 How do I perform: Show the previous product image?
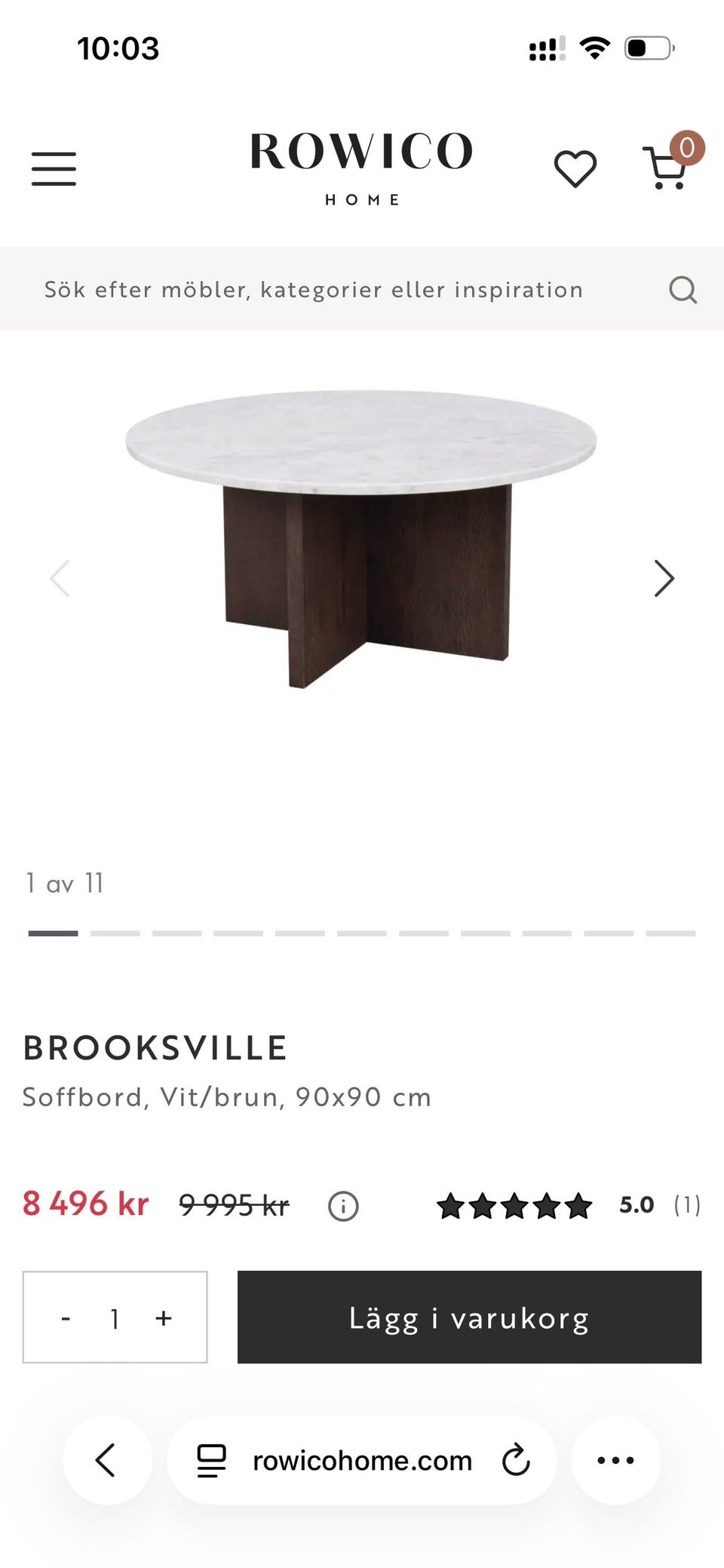coord(60,579)
